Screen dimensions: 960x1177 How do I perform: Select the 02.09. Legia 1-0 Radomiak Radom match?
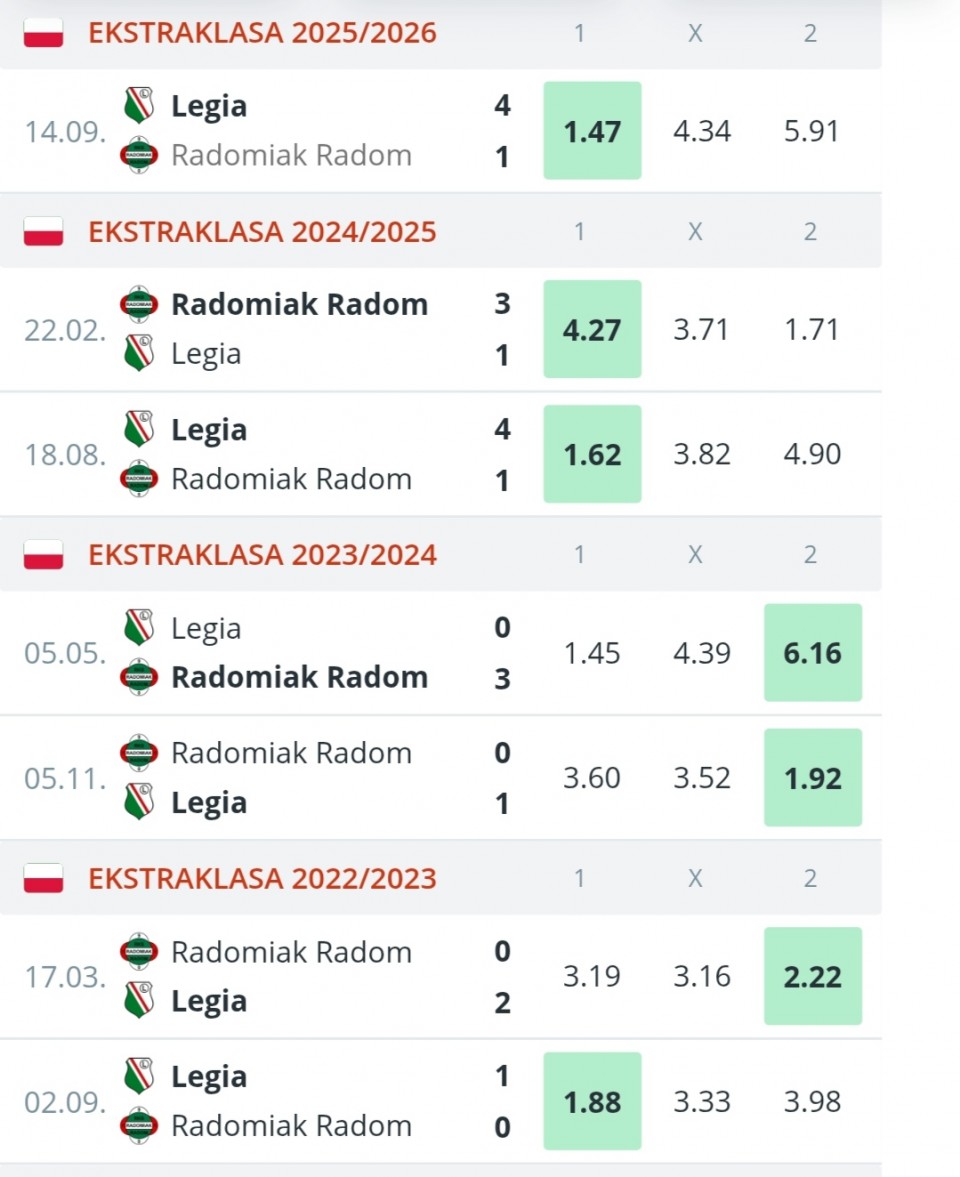point(290,1101)
